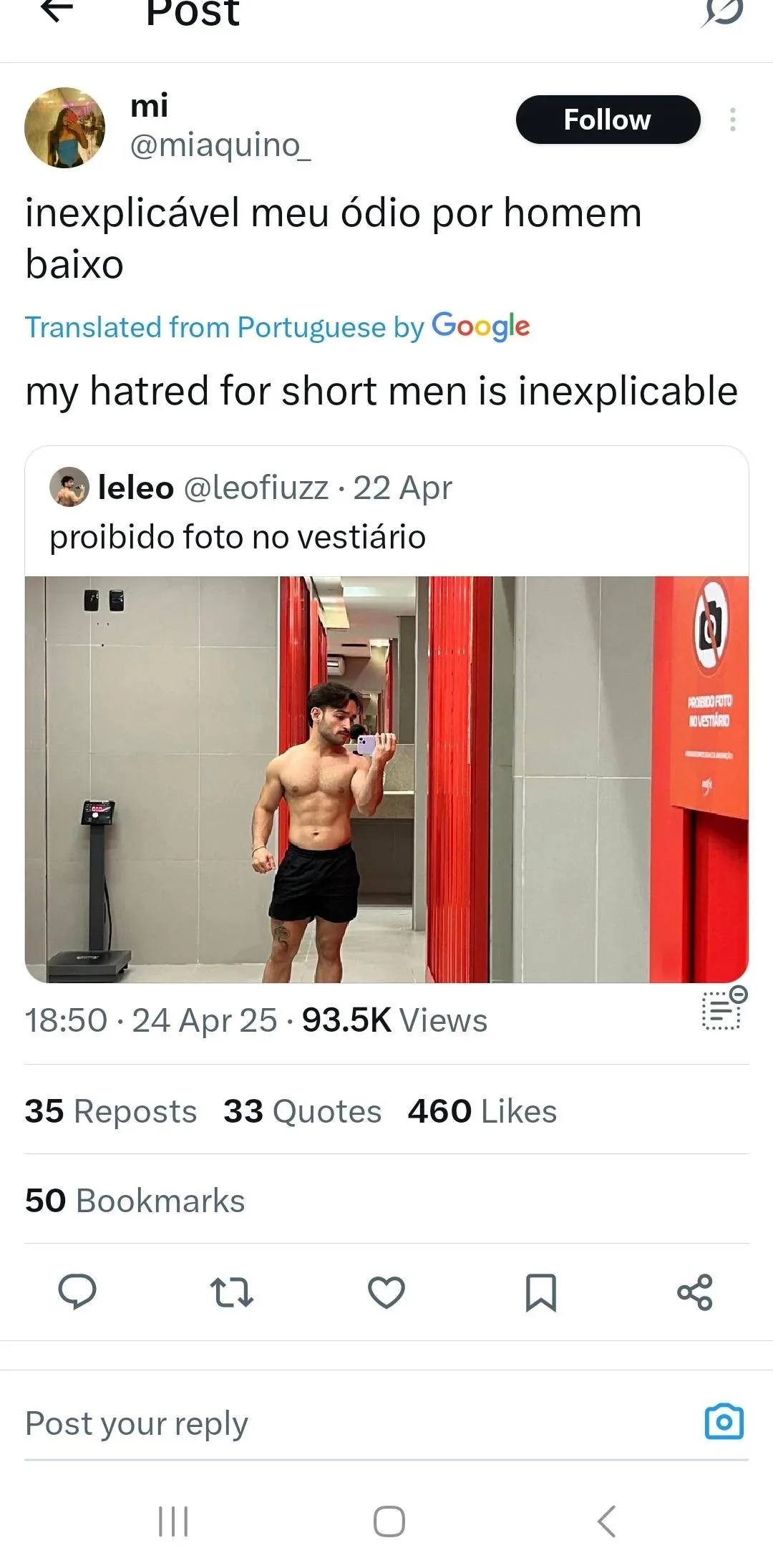Open the three-dot overflow menu

732,120
